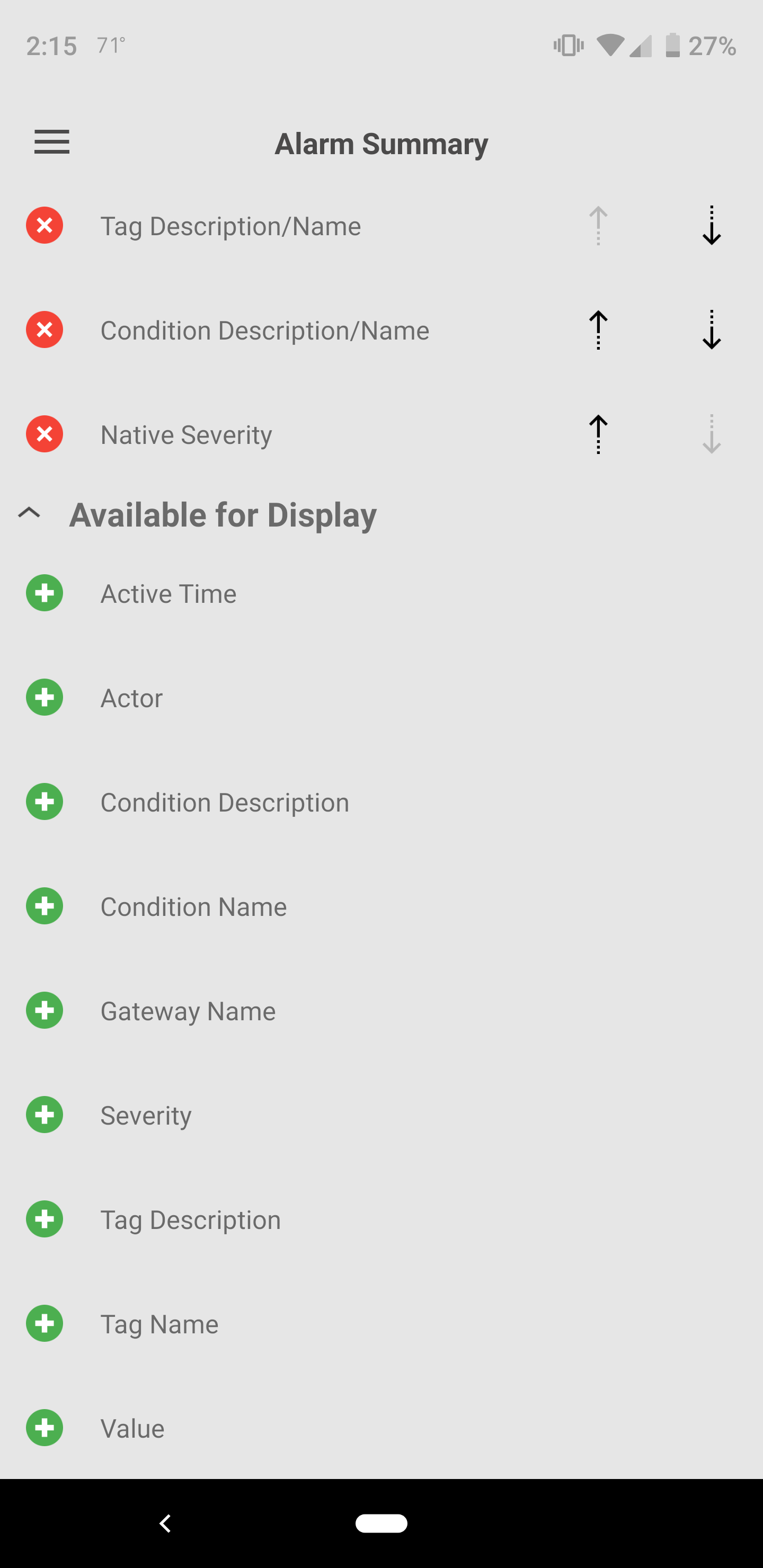Add Active Time to display
Screen dimensions: 763x1568
(45, 593)
